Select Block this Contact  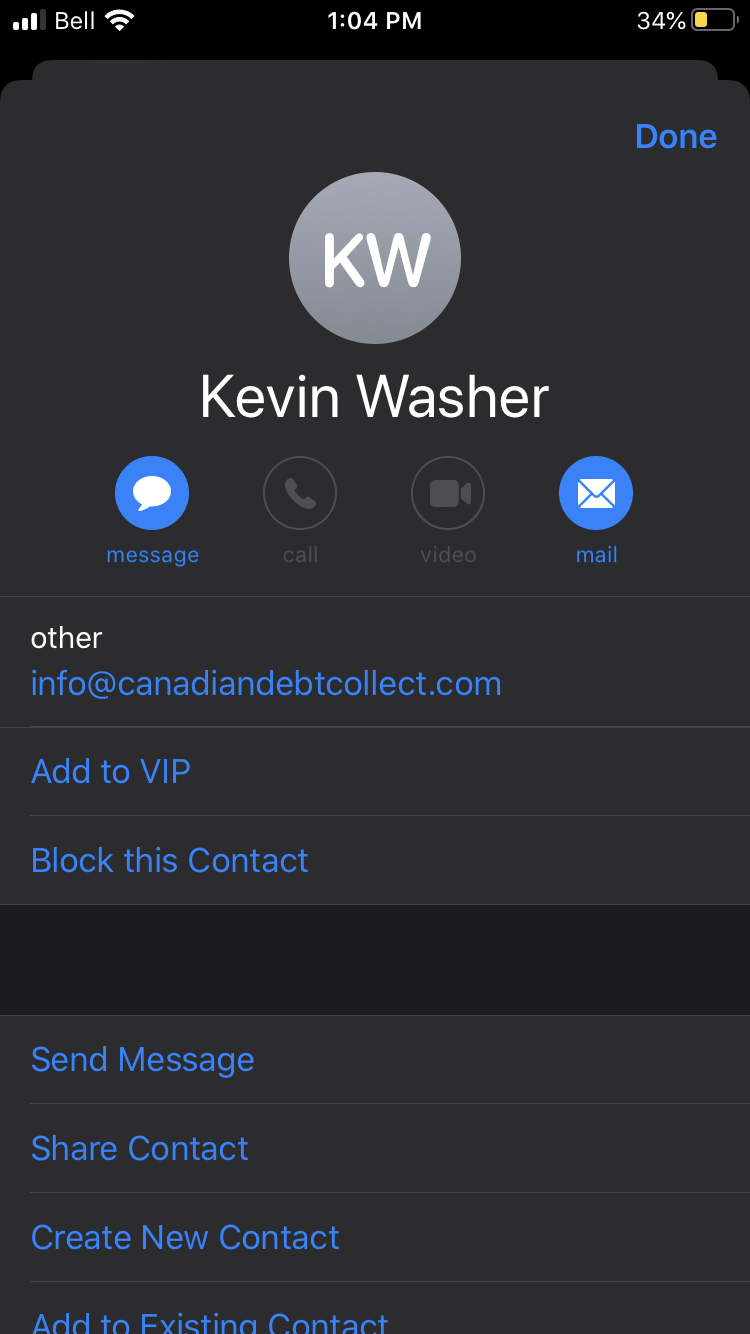pos(375,860)
